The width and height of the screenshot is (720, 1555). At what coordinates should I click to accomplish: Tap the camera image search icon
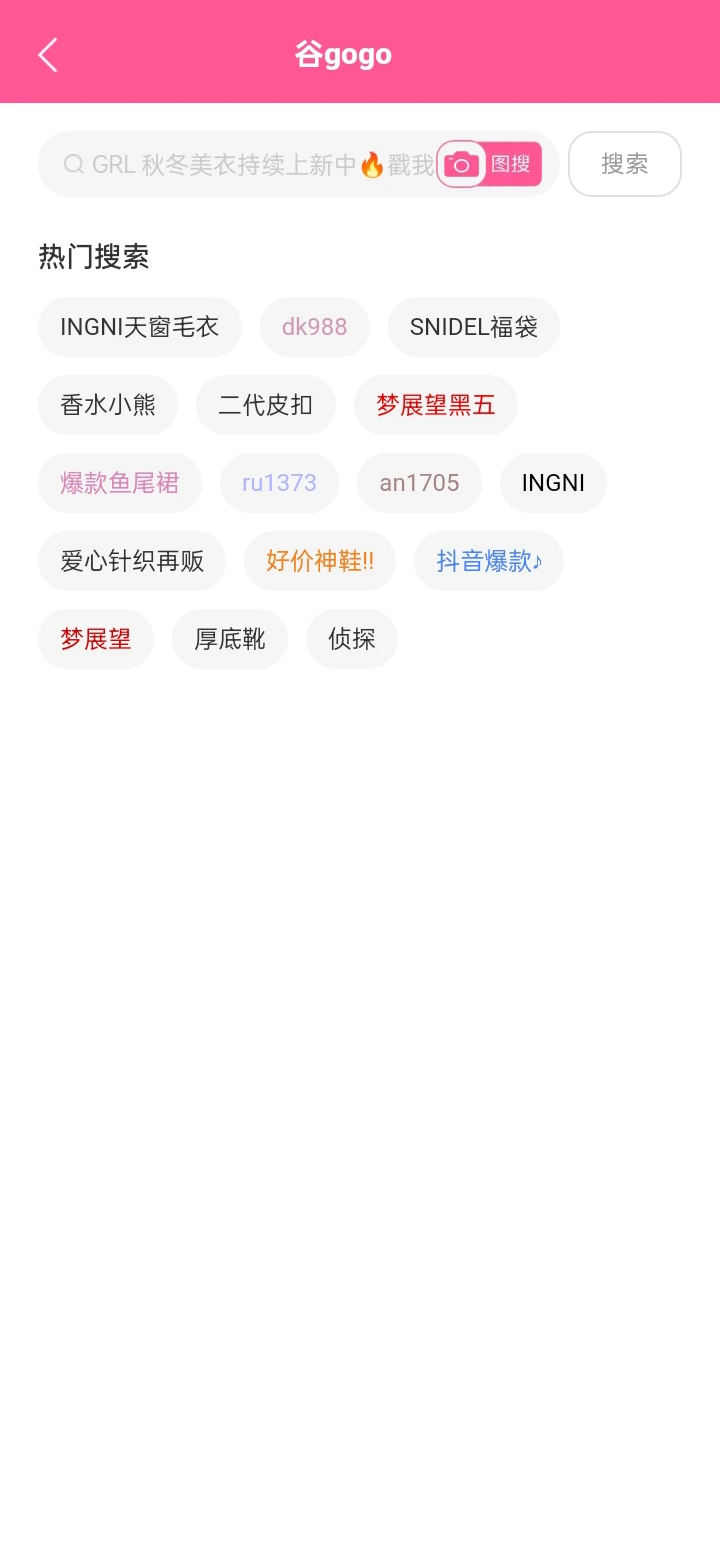[460, 164]
